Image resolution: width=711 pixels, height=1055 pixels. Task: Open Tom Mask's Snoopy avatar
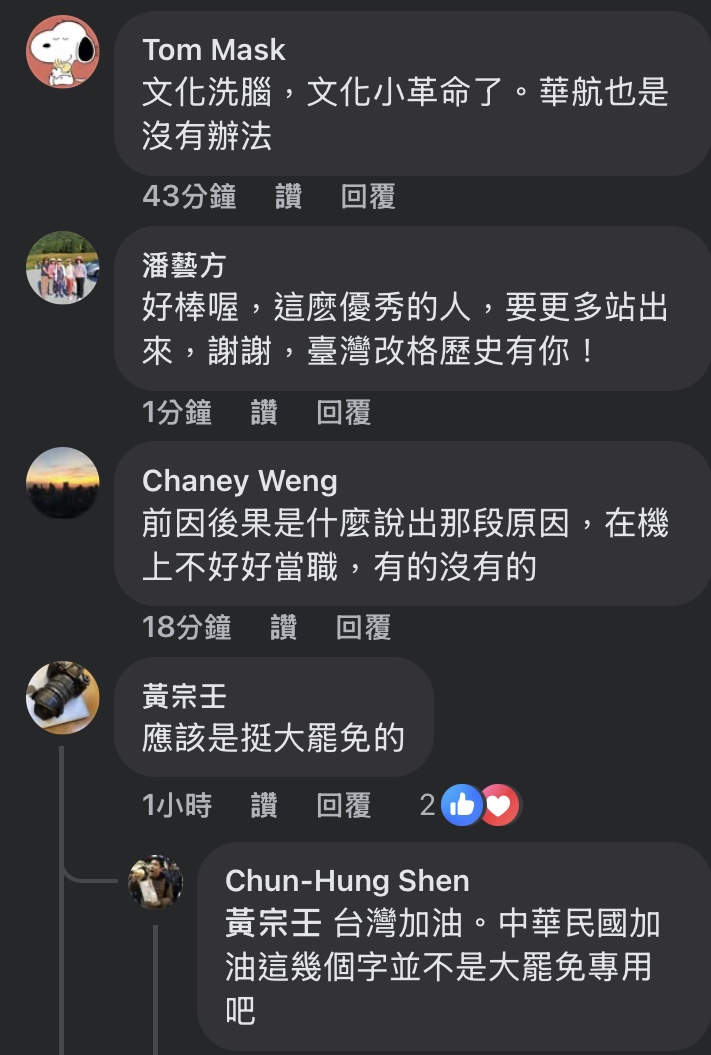coord(62,51)
